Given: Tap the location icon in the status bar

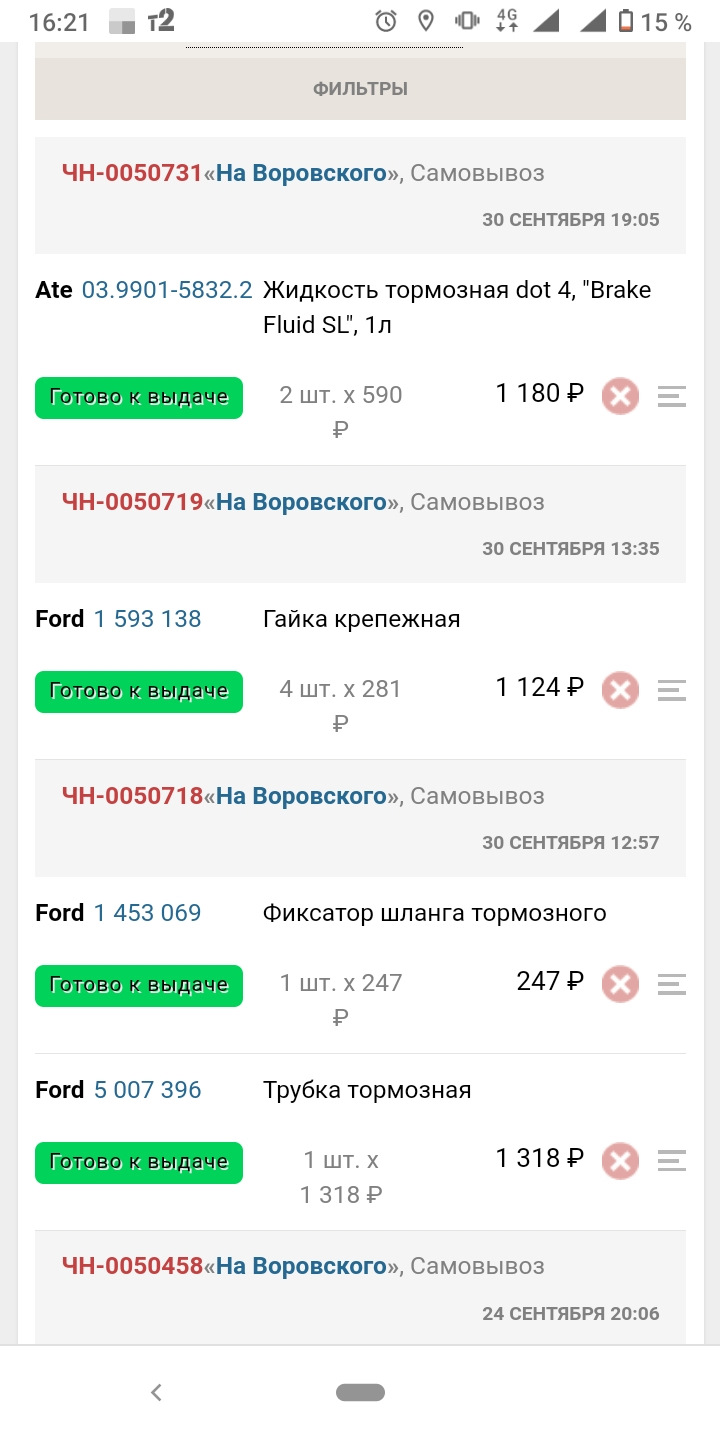Looking at the screenshot, I should pos(426,19).
